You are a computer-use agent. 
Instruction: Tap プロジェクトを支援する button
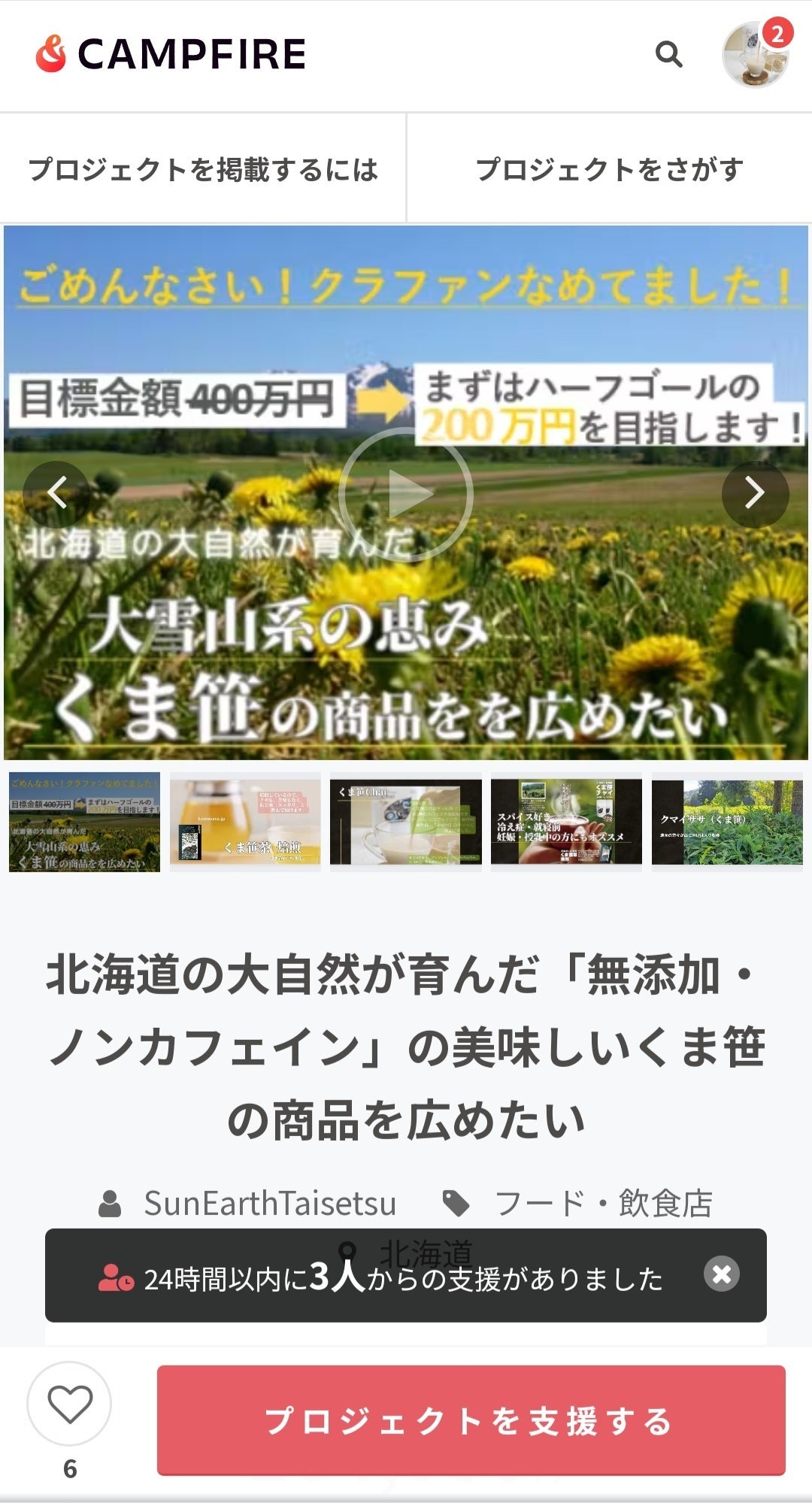point(471,1420)
